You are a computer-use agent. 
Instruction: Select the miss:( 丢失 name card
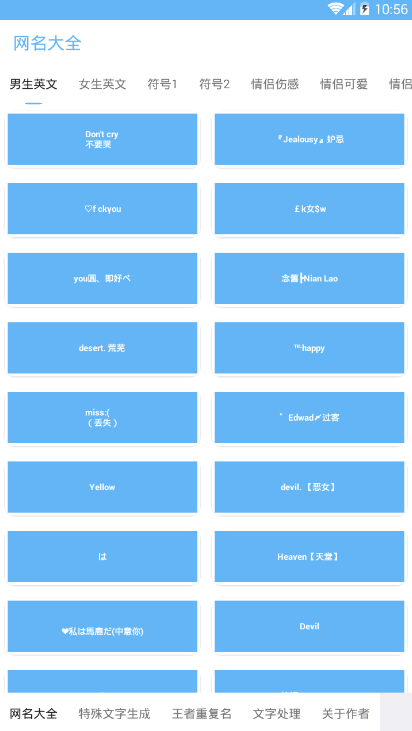click(102, 417)
